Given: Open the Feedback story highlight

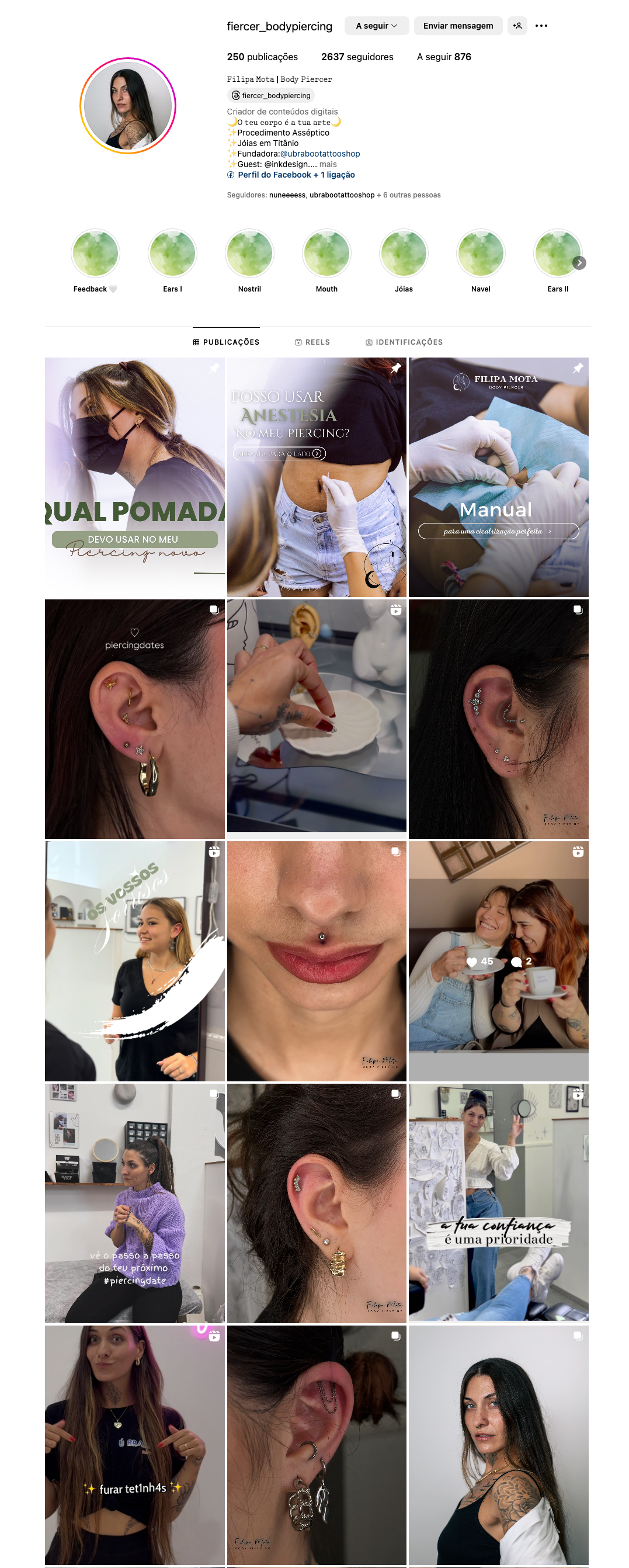Looking at the screenshot, I should click(x=95, y=253).
